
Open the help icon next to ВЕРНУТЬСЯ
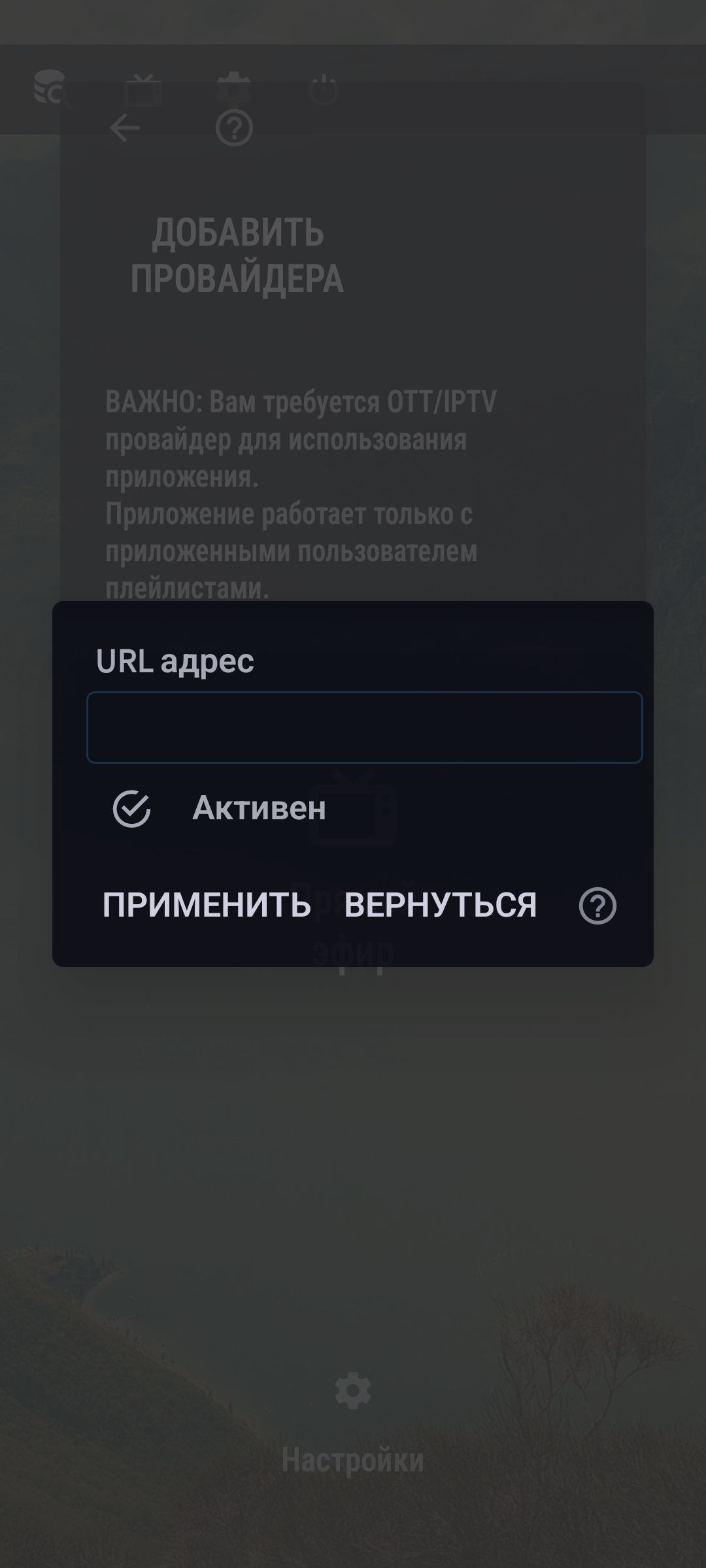597,906
